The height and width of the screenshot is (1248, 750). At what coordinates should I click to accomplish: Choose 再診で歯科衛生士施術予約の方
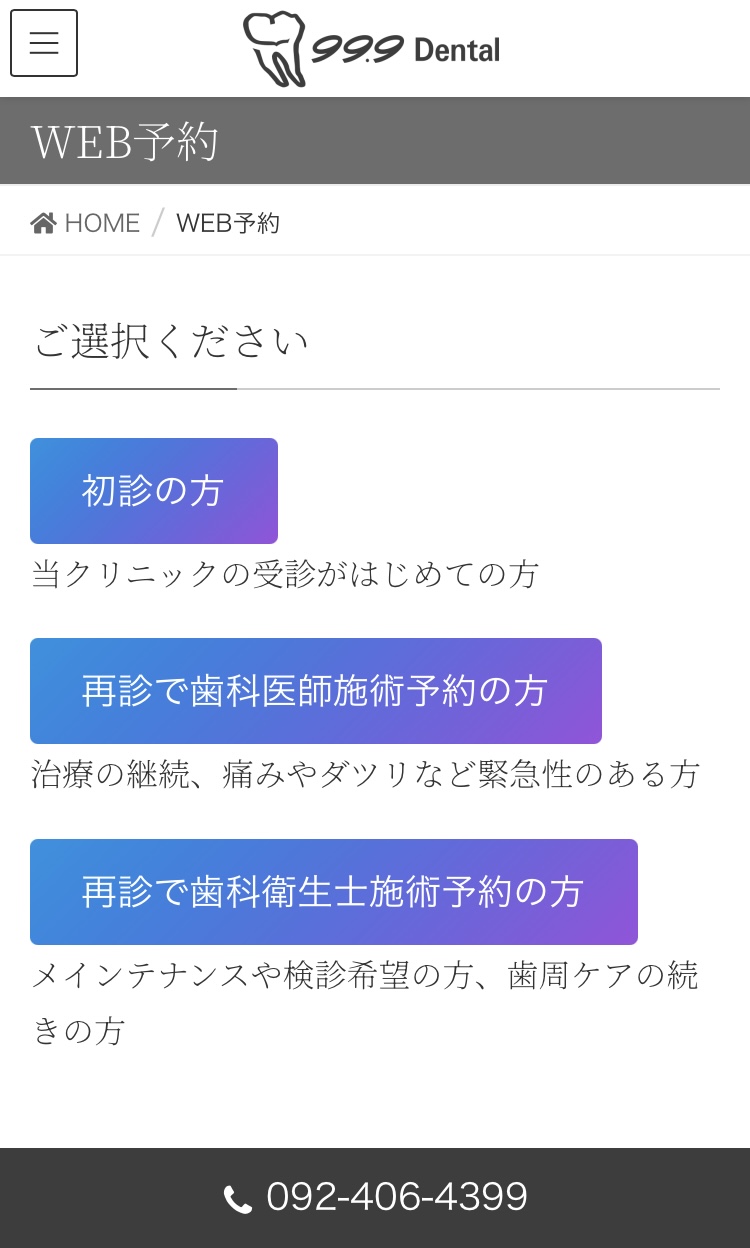tap(333, 891)
